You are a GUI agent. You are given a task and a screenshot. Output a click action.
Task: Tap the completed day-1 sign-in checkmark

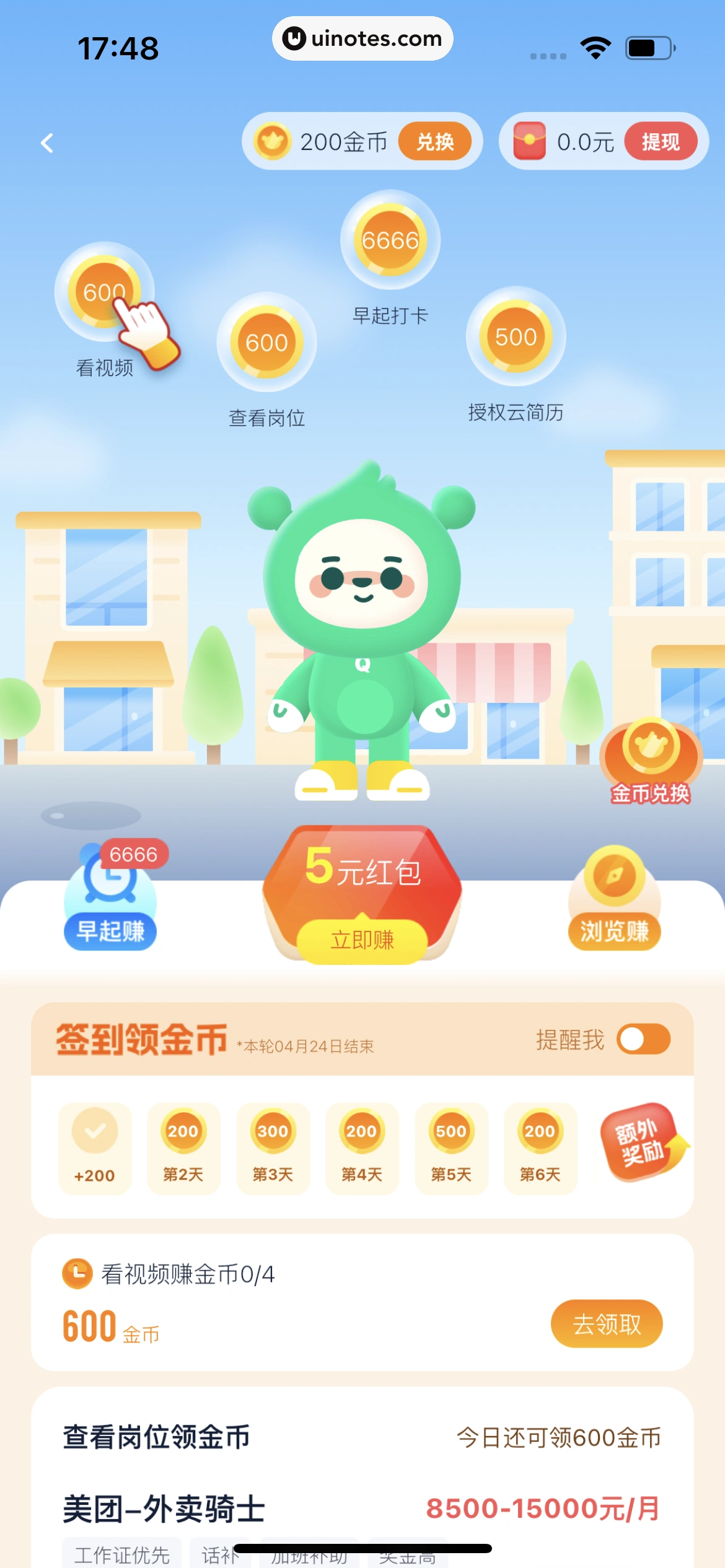[x=94, y=1131]
